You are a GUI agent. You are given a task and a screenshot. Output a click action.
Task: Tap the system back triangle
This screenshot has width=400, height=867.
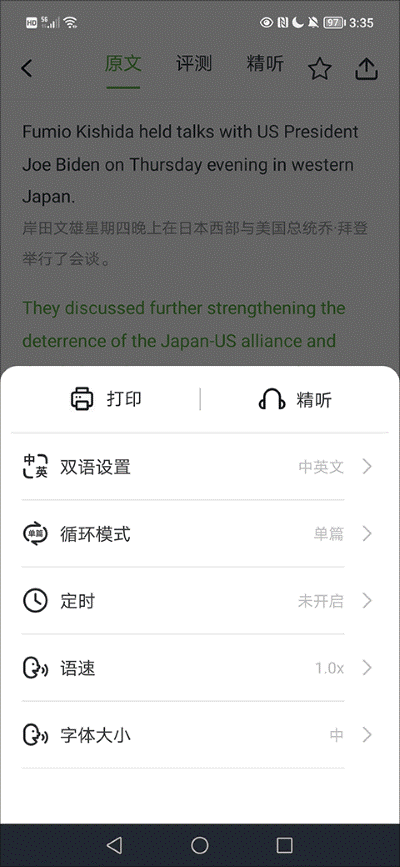click(114, 845)
